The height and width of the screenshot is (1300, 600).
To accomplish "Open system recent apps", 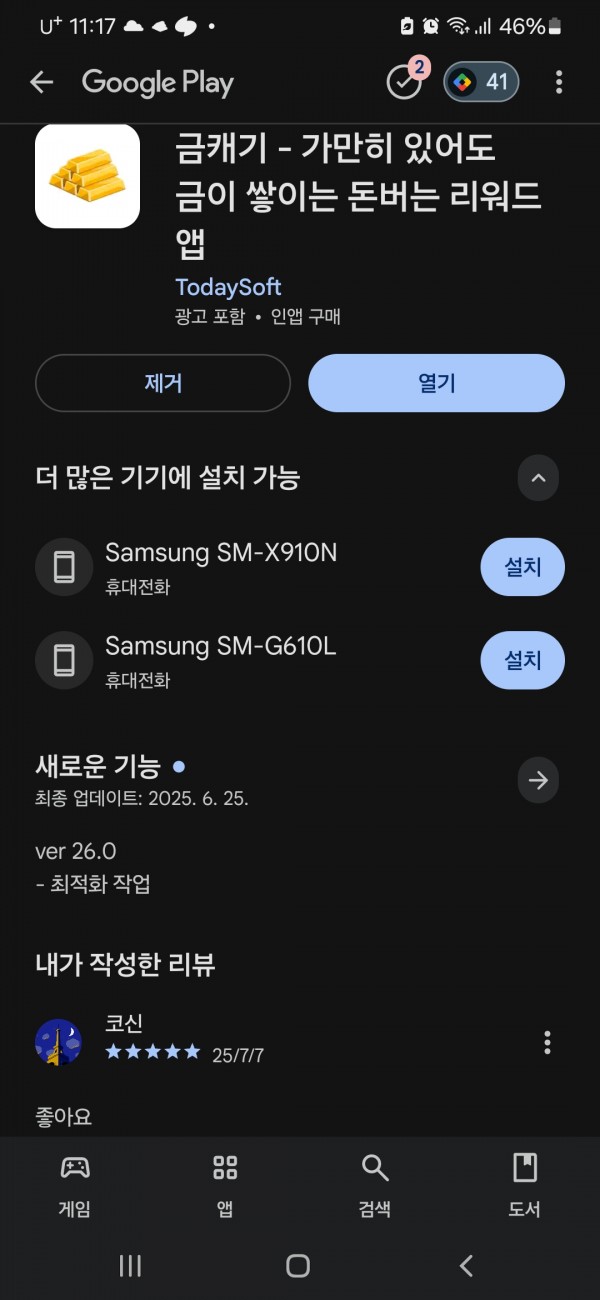I will pos(130,1266).
